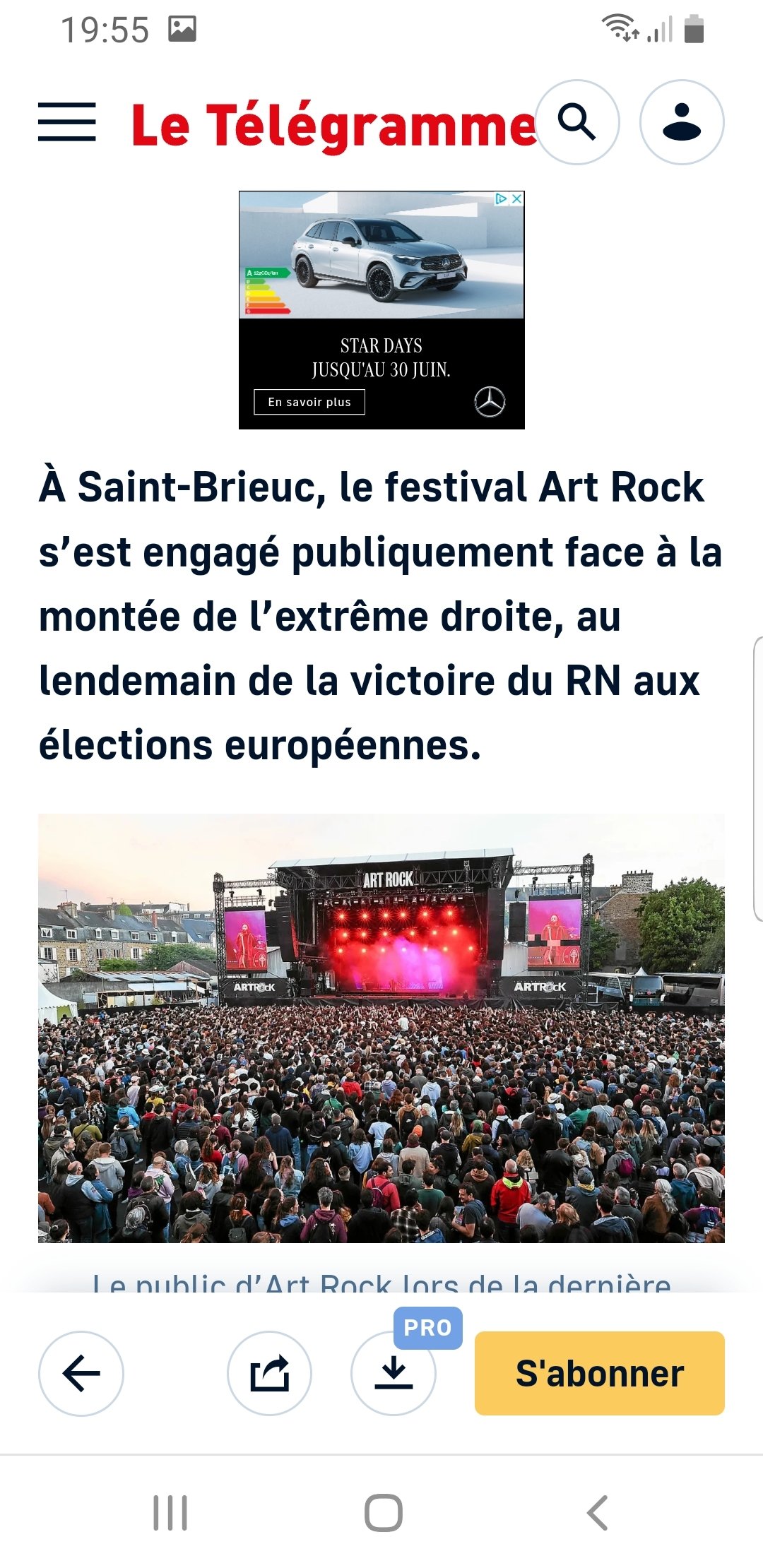Share this article

[x=269, y=1374]
